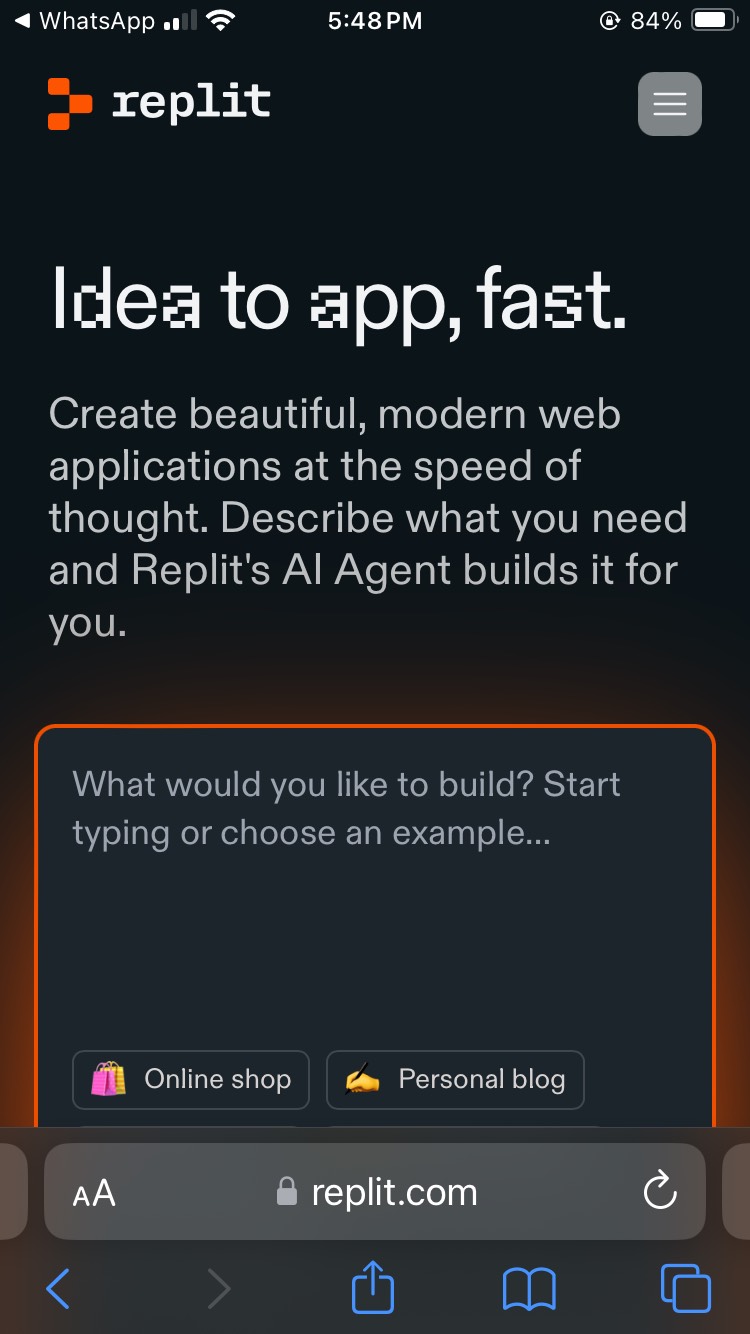Show all open tabs
Viewport: 750px width, 1334px height.
(x=686, y=1288)
